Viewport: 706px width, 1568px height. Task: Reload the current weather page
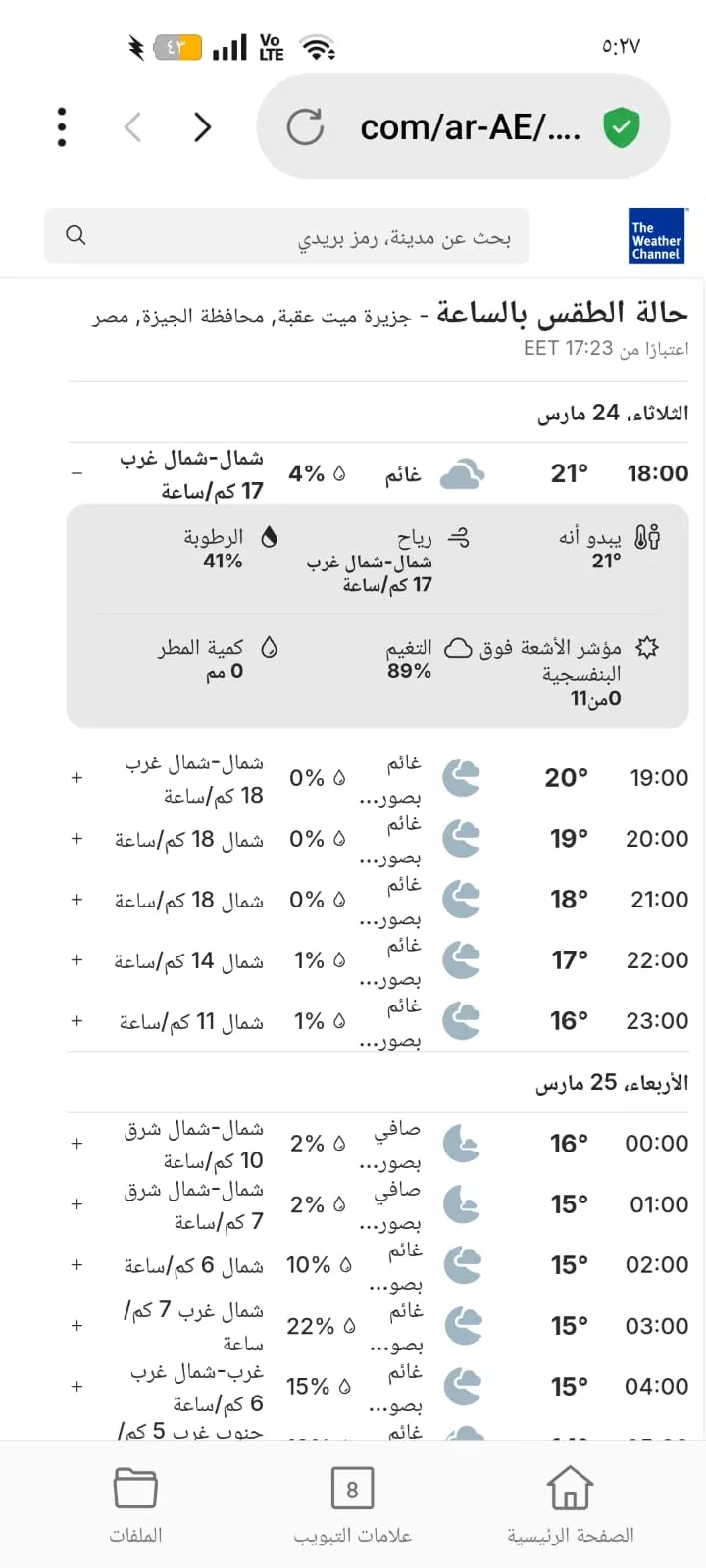tap(305, 127)
